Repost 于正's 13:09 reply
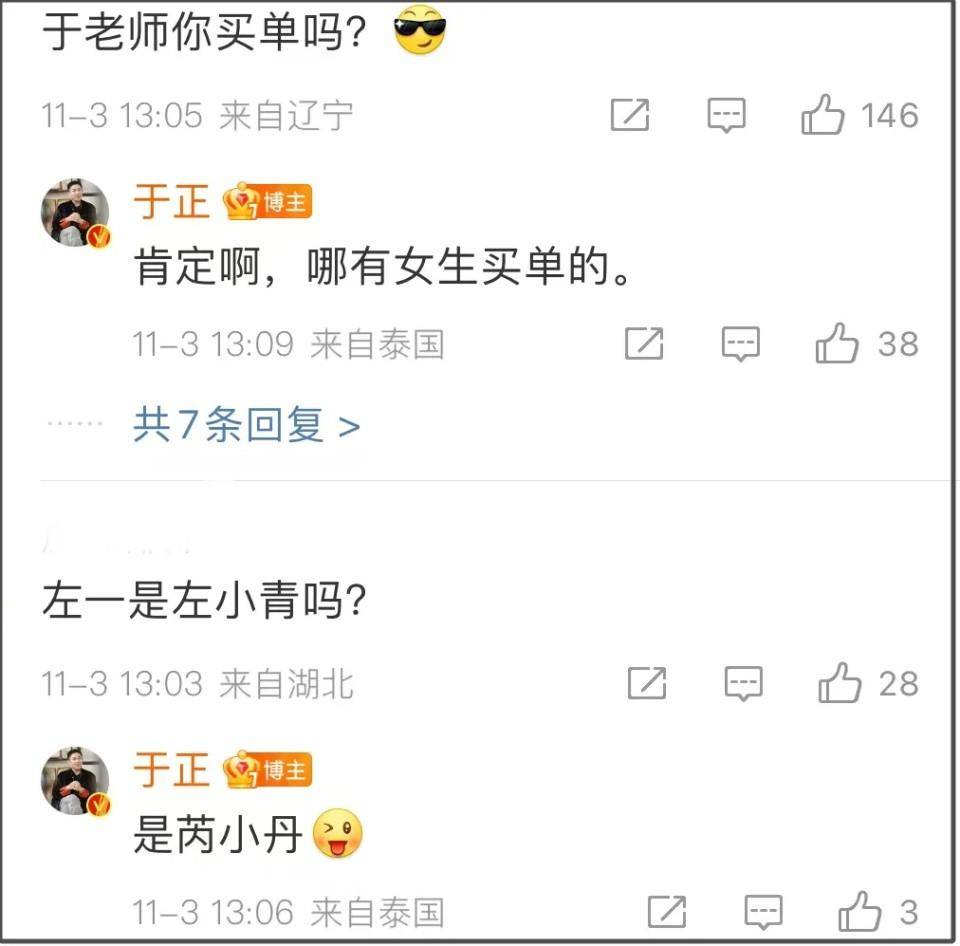The image size is (960, 946). pos(644,345)
